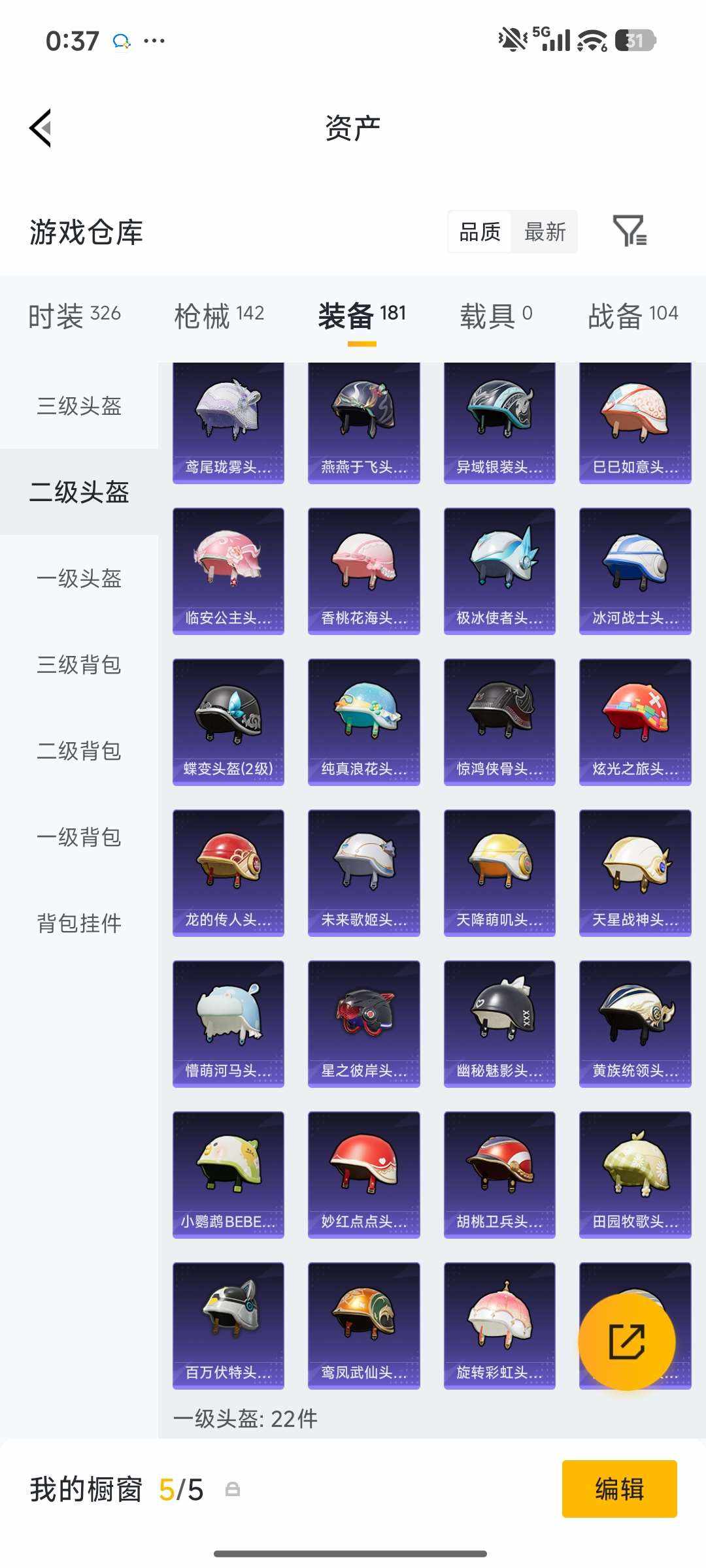Select the 蝶变头盔(2级) helmet item
This screenshot has height=1568, width=706.
227,722
